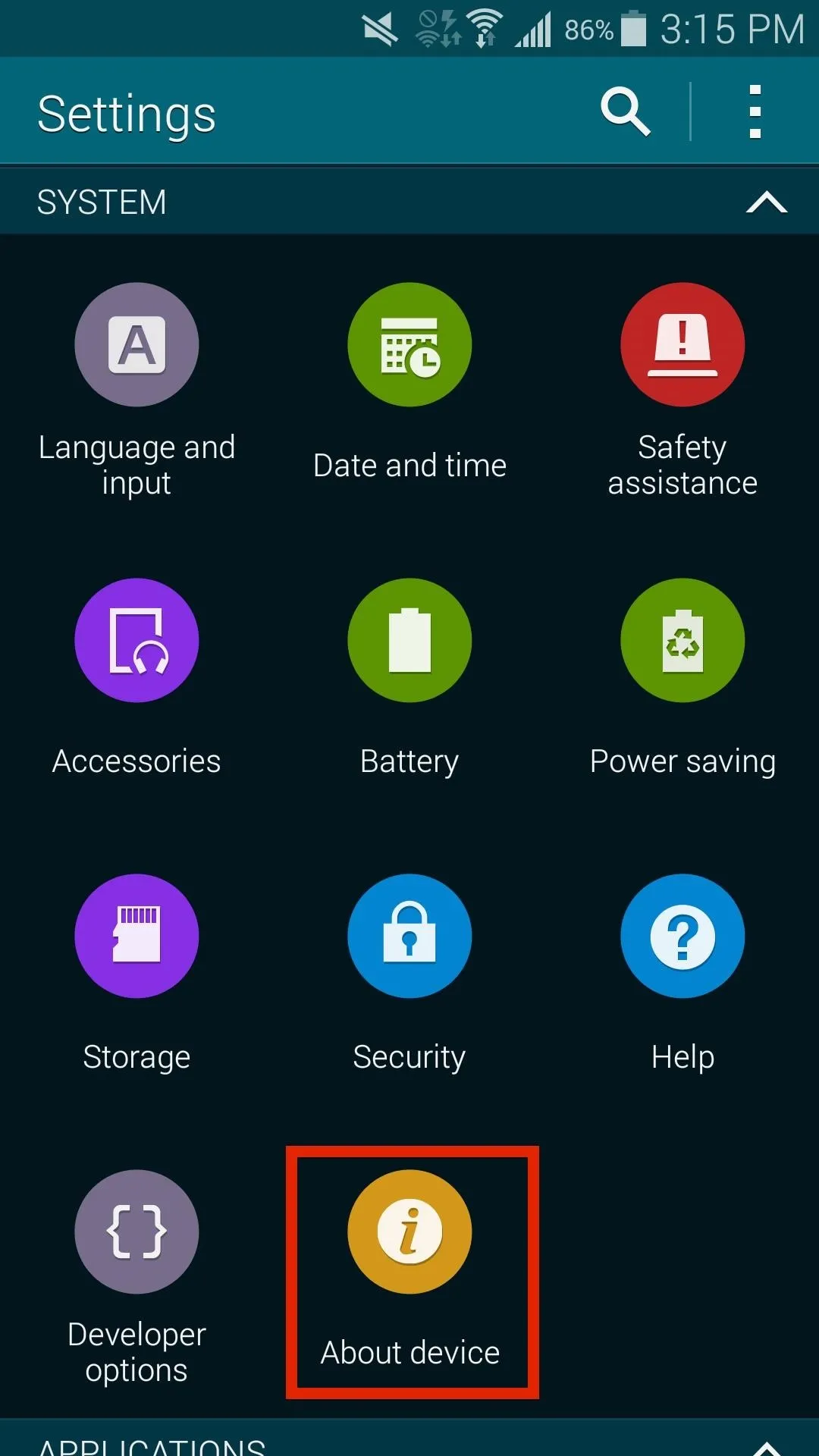Open Storage settings
819x1456 pixels.
(136, 974)
